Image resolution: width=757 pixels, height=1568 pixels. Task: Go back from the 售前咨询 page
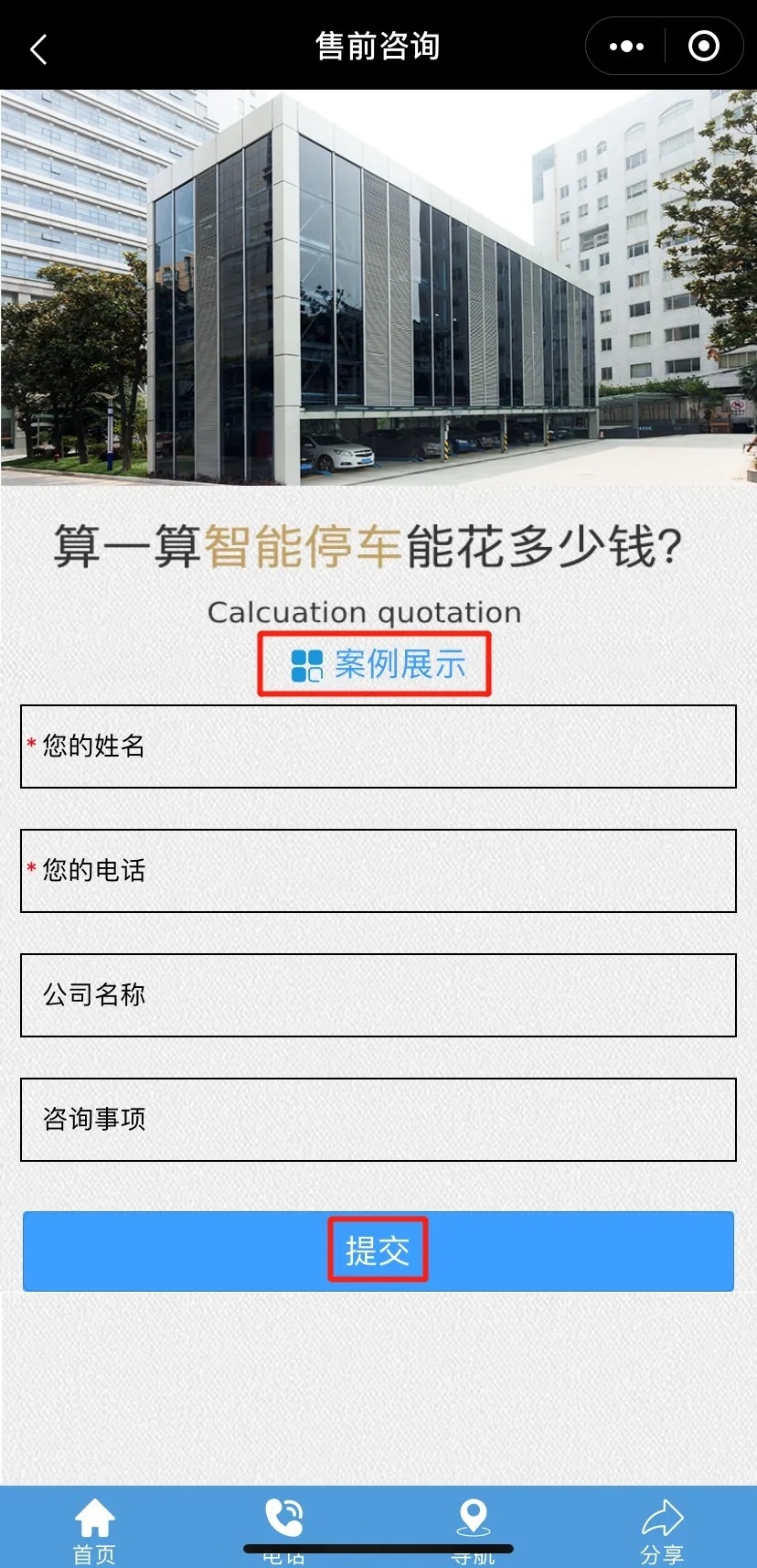pos(38,48)
